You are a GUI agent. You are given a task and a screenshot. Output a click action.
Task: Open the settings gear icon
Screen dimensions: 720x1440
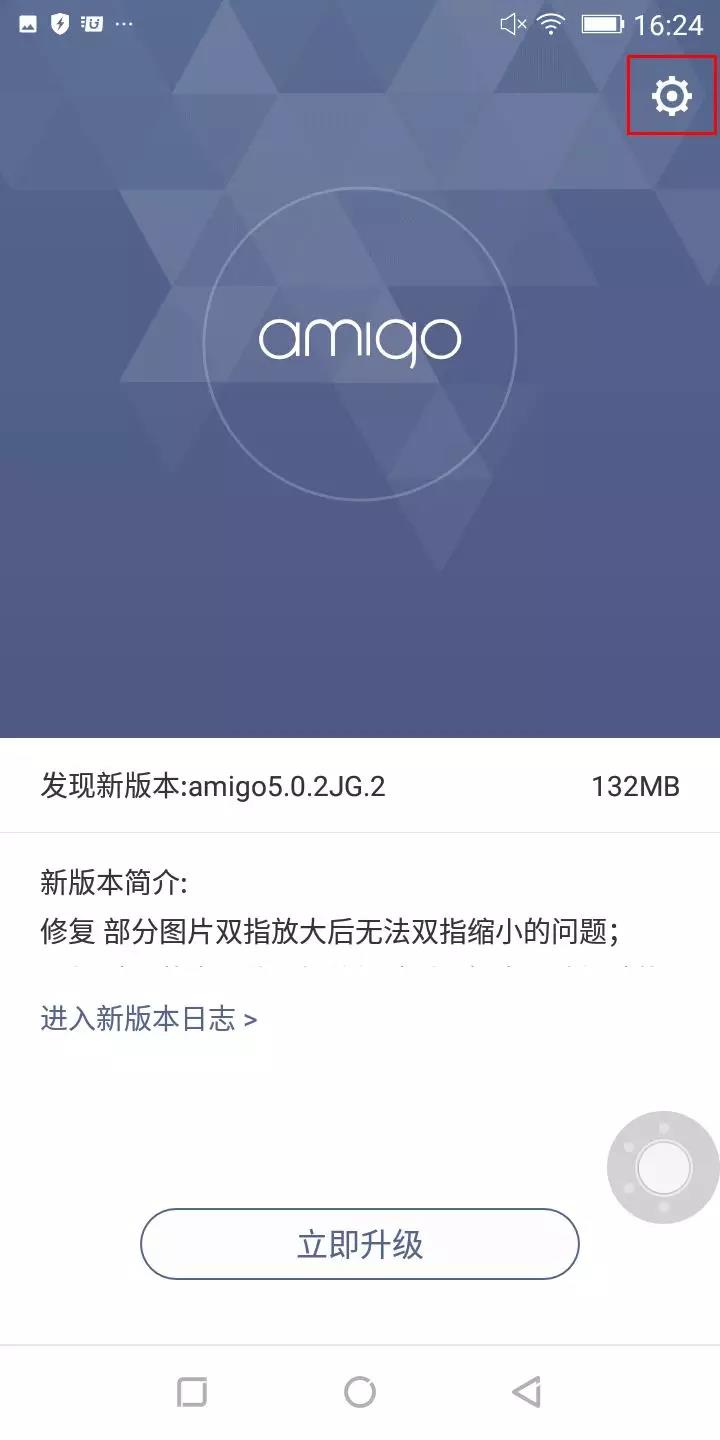[671, 96]
